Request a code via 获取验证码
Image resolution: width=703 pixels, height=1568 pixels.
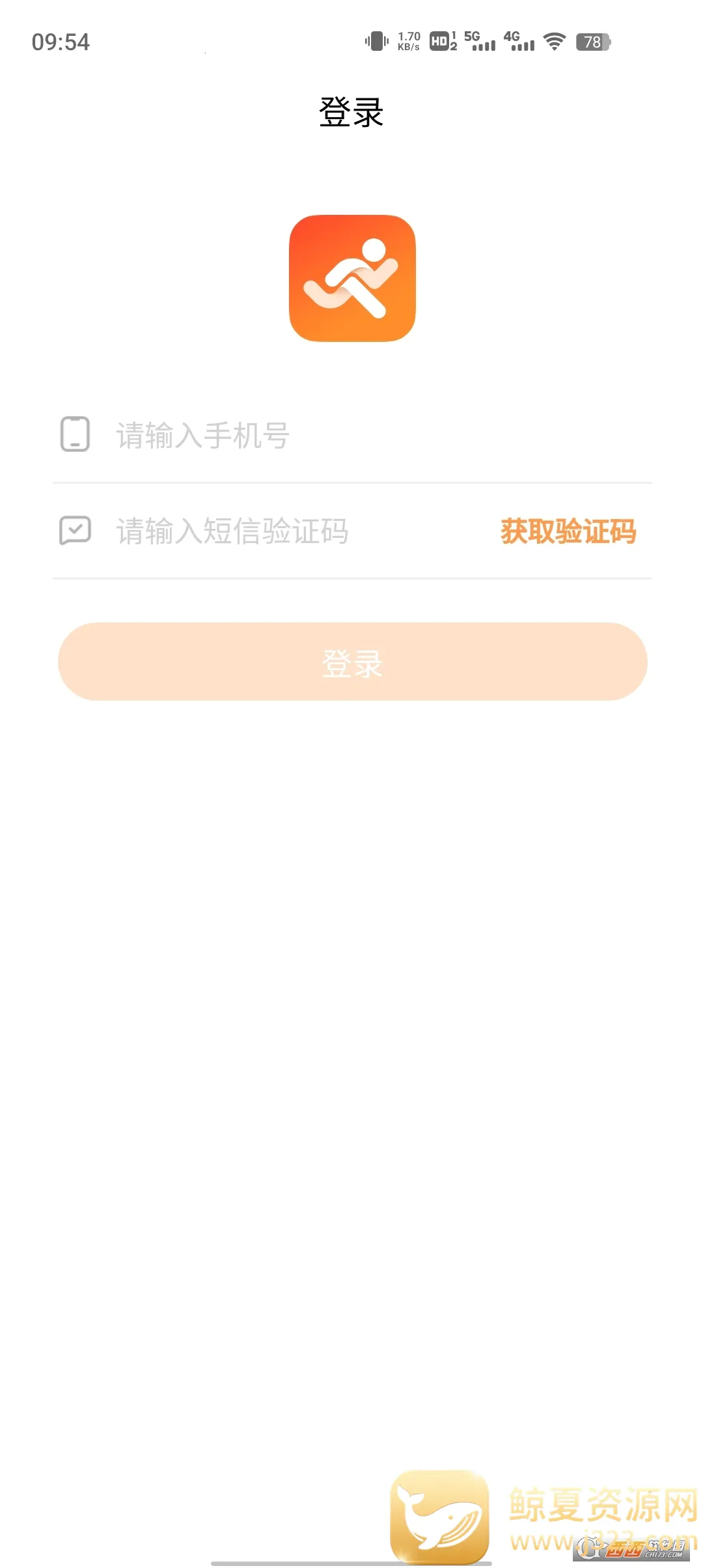(568, 531)
